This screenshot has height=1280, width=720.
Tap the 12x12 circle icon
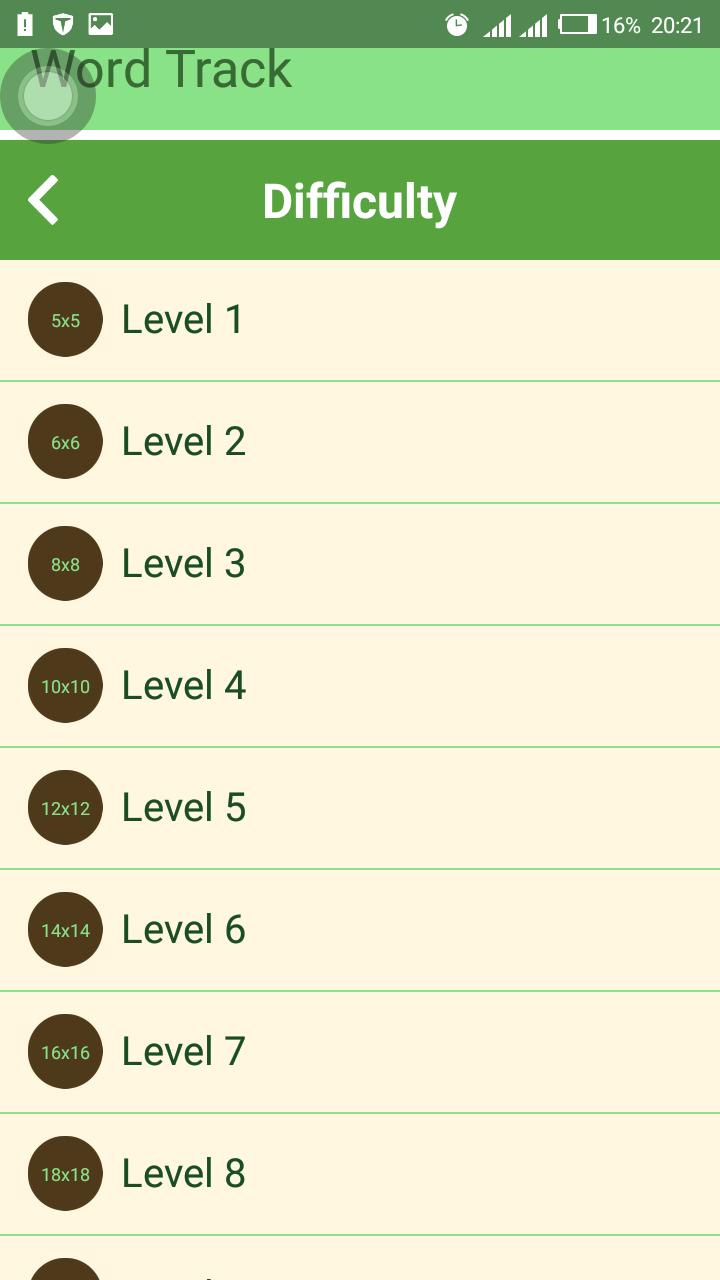click(65, 807)
